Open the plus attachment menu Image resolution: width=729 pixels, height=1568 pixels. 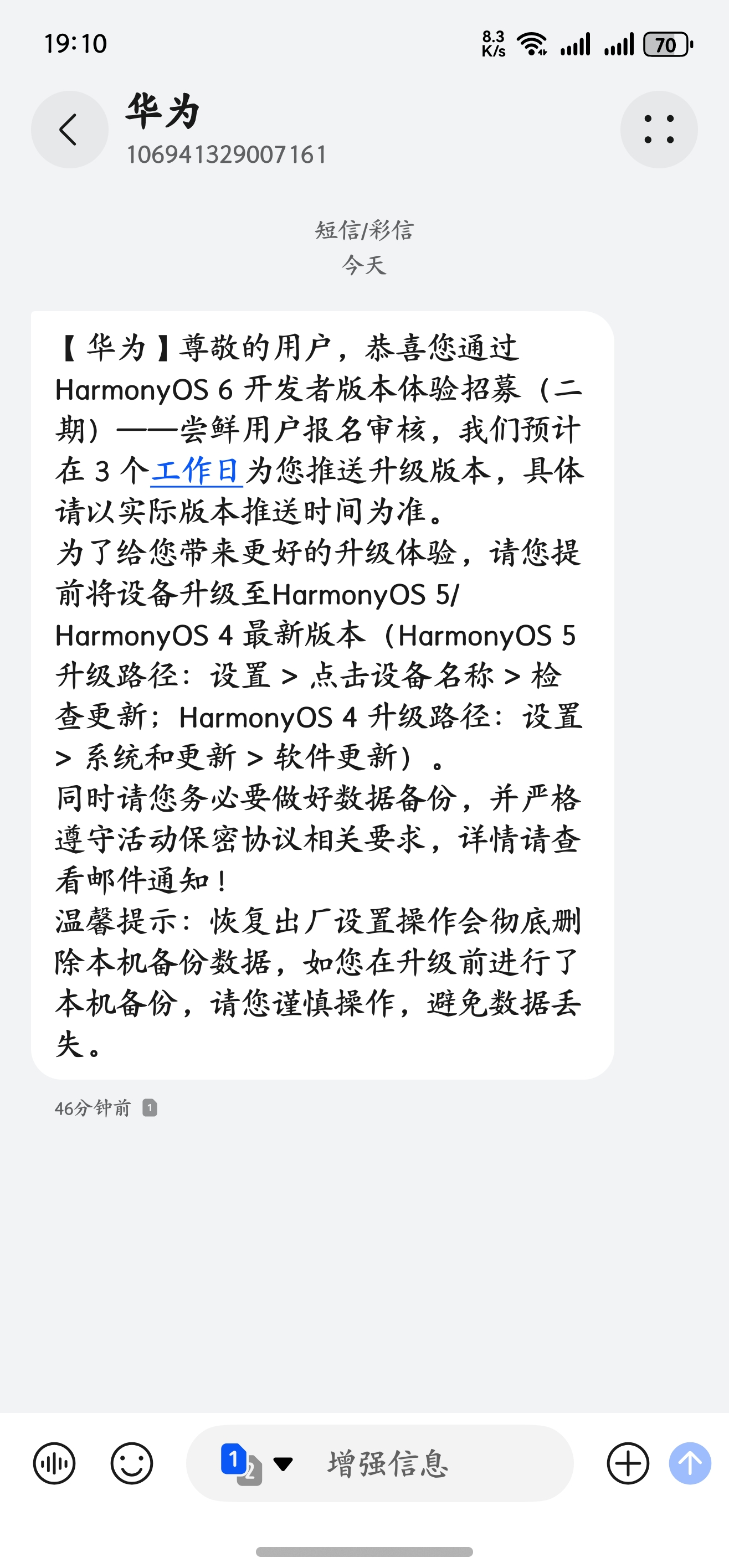[x=628, y=1463]
